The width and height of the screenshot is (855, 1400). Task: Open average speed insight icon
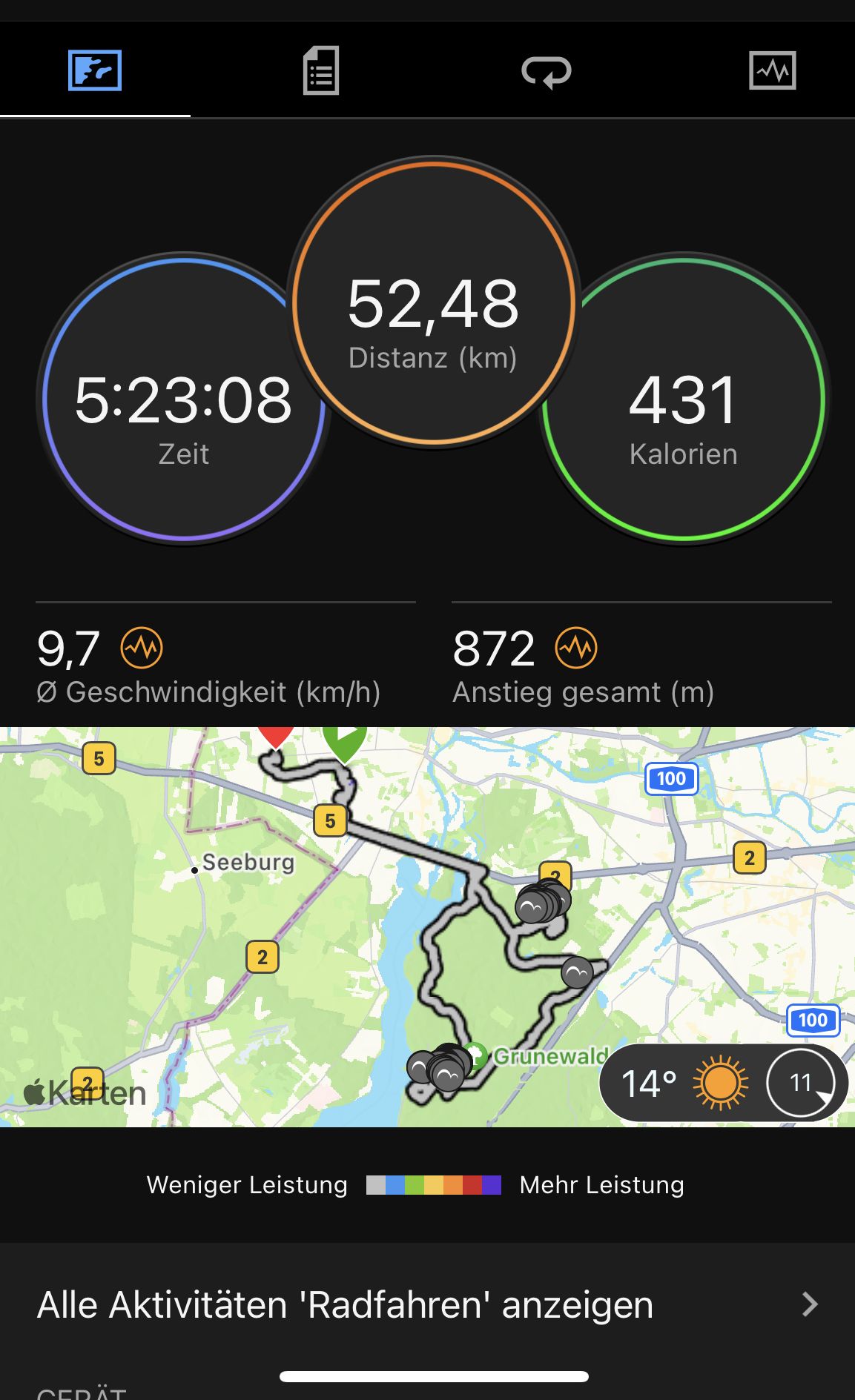pyautogui.click(x=142, y=648)
